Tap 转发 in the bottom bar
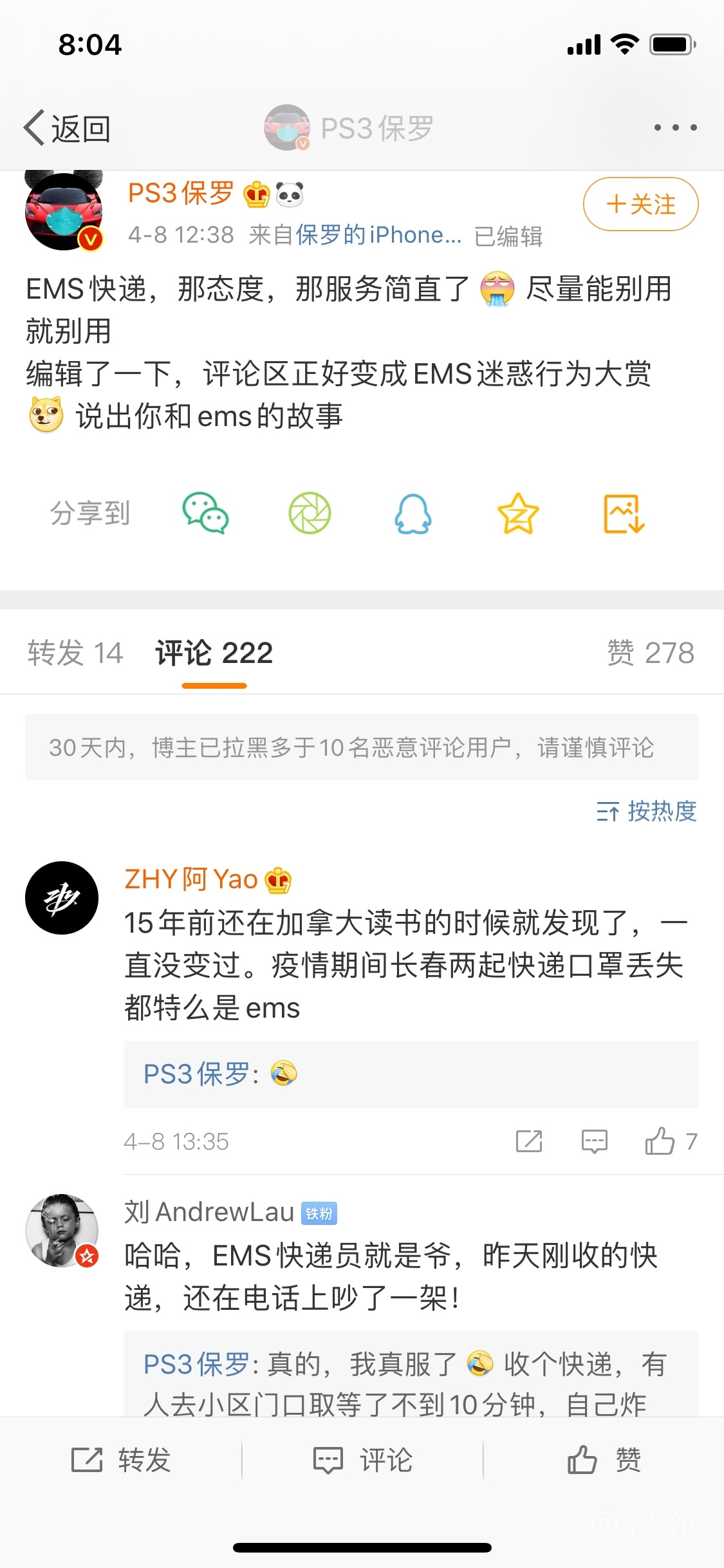The height and width of the screenshot is (1568, 724). tap(121, 1460)
